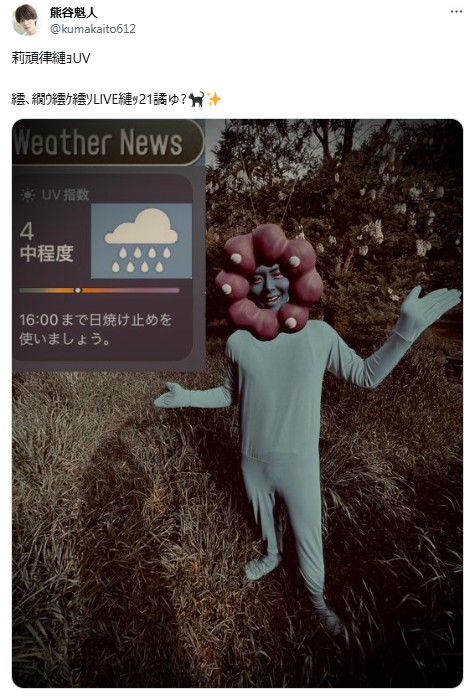Open 熊谷魁人's profile avatar
471x697 pixels.
click(x=26, y=20)
